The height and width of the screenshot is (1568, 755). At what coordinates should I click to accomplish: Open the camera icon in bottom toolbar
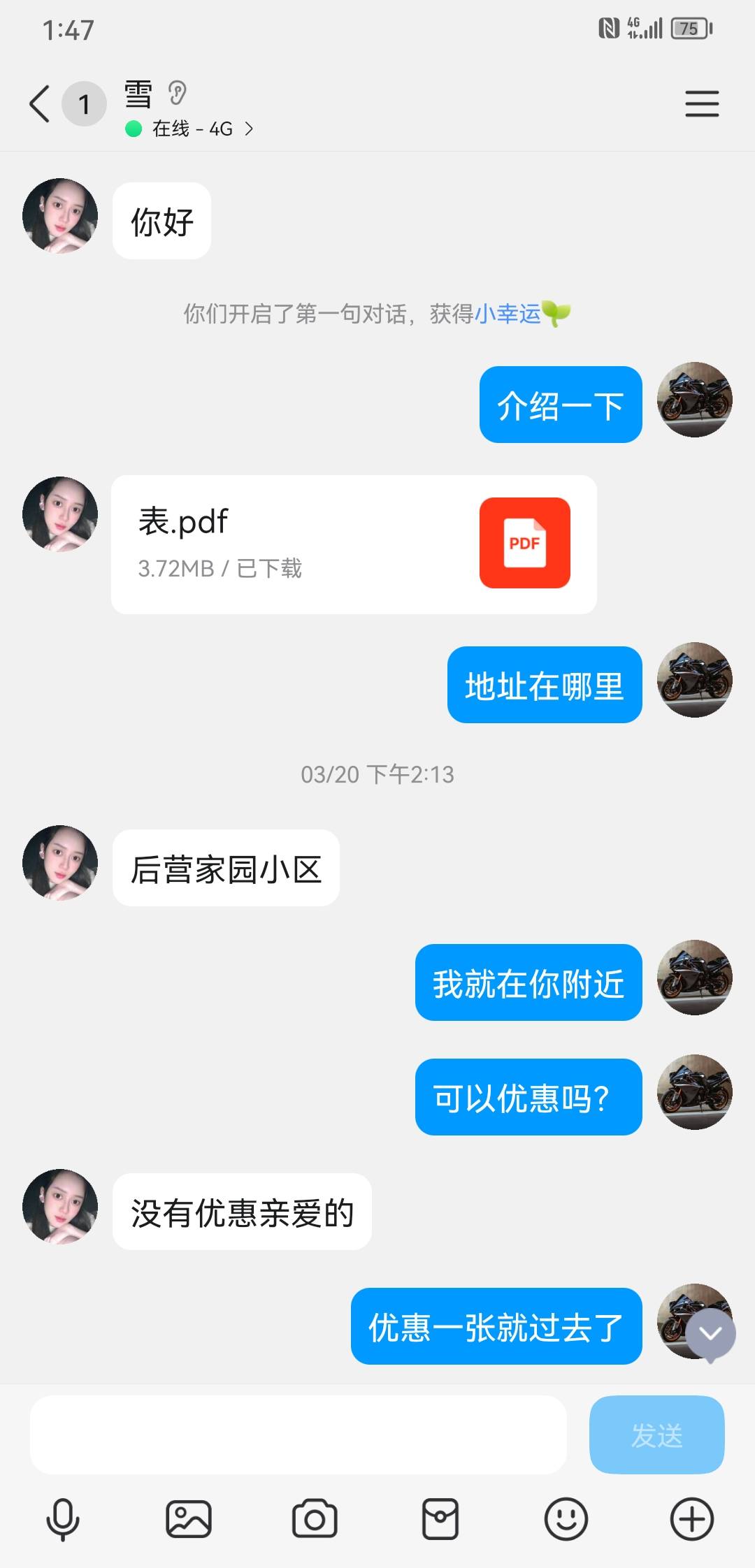tap(315, 1516)
